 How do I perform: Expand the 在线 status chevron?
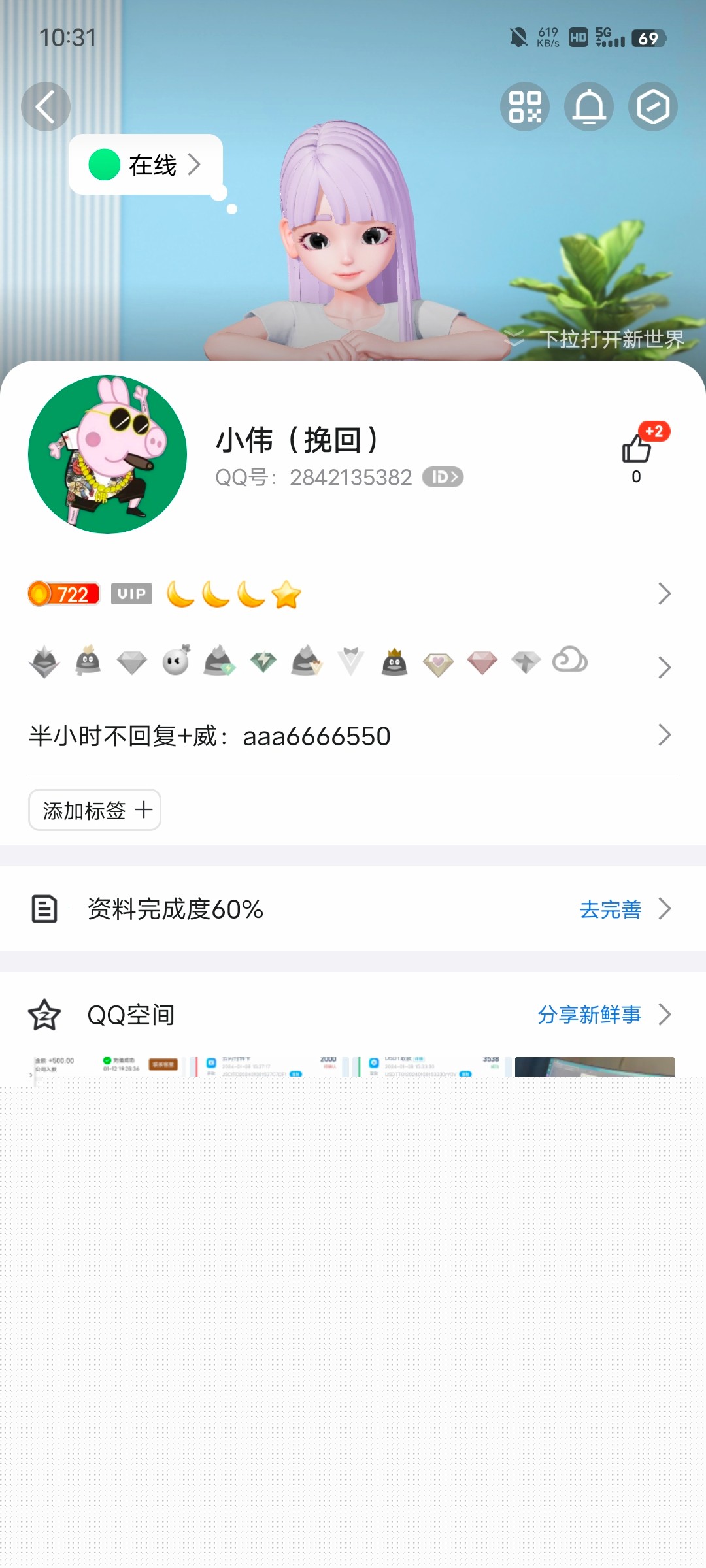click(193, 165)
